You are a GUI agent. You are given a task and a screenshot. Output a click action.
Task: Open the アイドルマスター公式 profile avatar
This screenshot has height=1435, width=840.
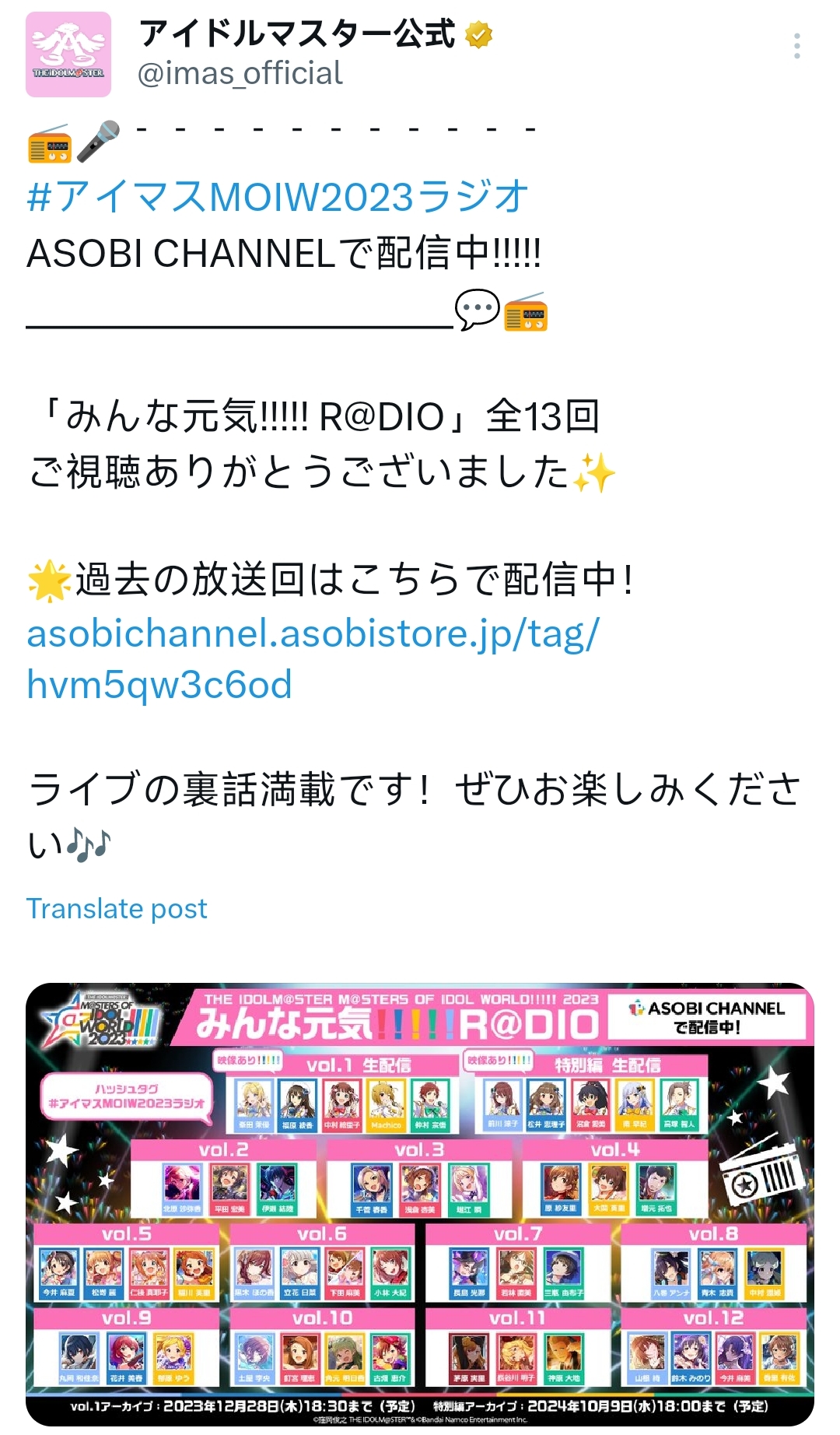point(68,54)
